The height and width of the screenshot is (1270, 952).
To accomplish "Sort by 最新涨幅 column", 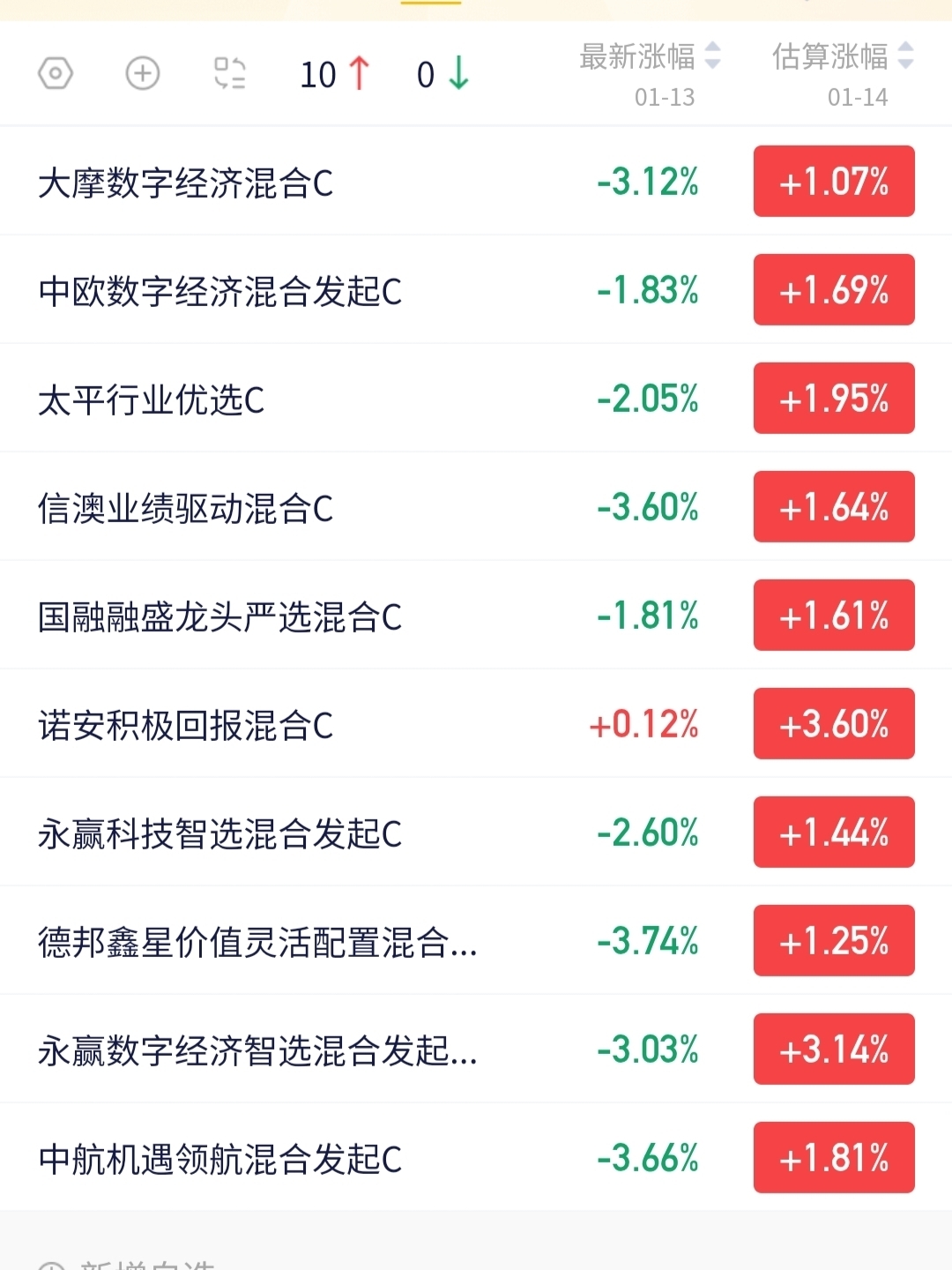I will click(x=651, y=56).
